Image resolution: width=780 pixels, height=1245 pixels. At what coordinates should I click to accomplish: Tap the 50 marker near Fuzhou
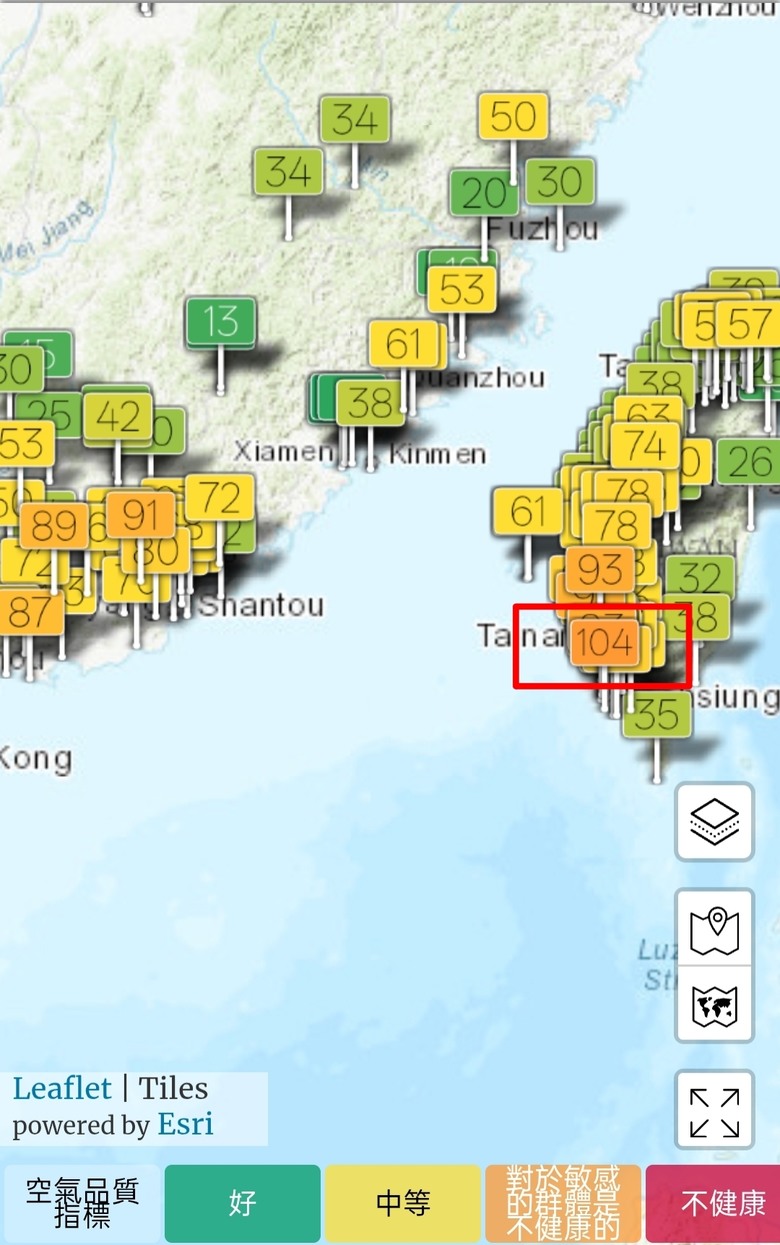point(513,117)
